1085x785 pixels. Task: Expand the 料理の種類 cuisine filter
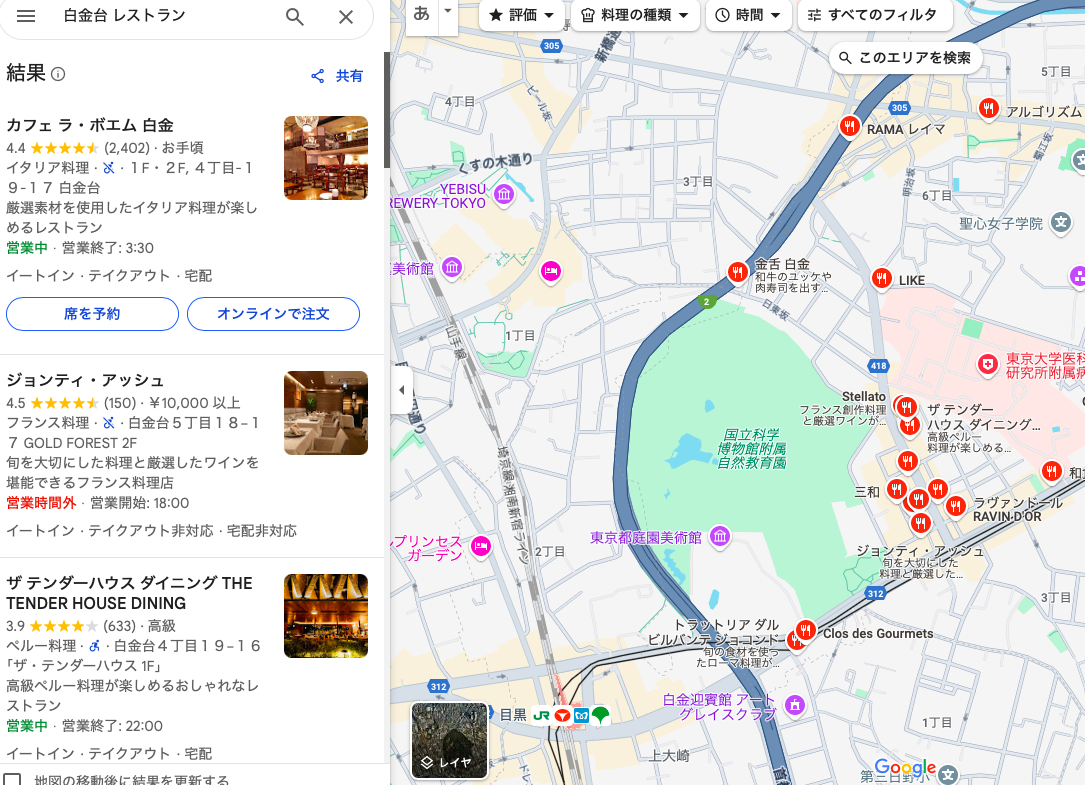pyautogui.click(x=635, y=15)
